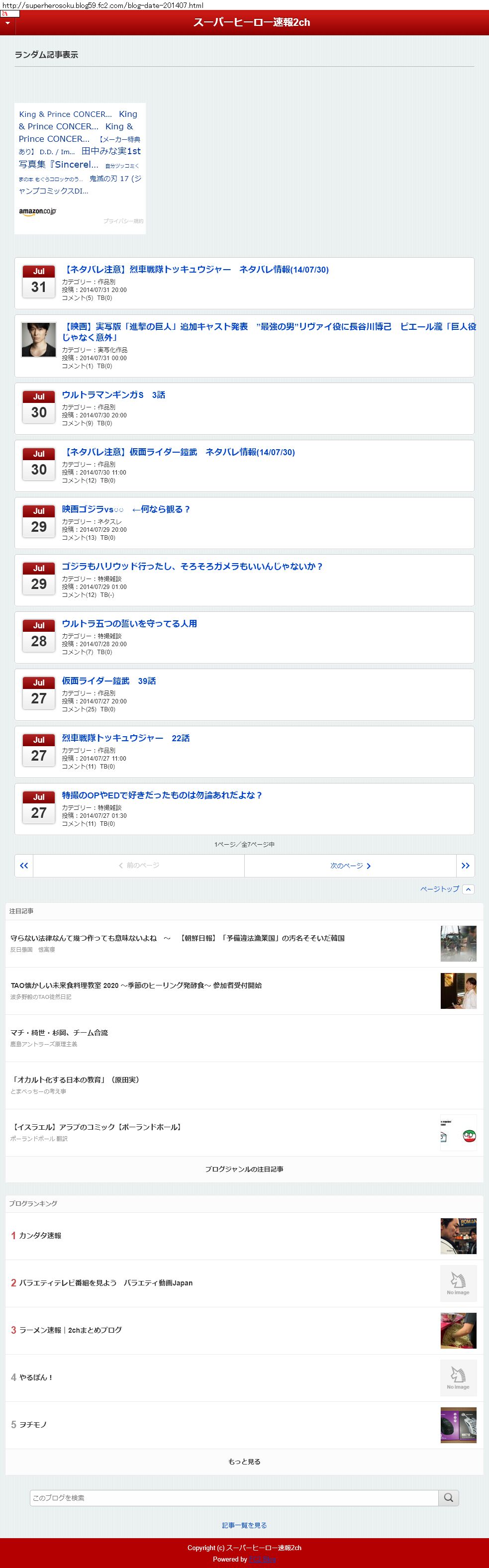
Task: Open the トッキュウジャー ネタバレ情報 article
Action: pos(196,270)
